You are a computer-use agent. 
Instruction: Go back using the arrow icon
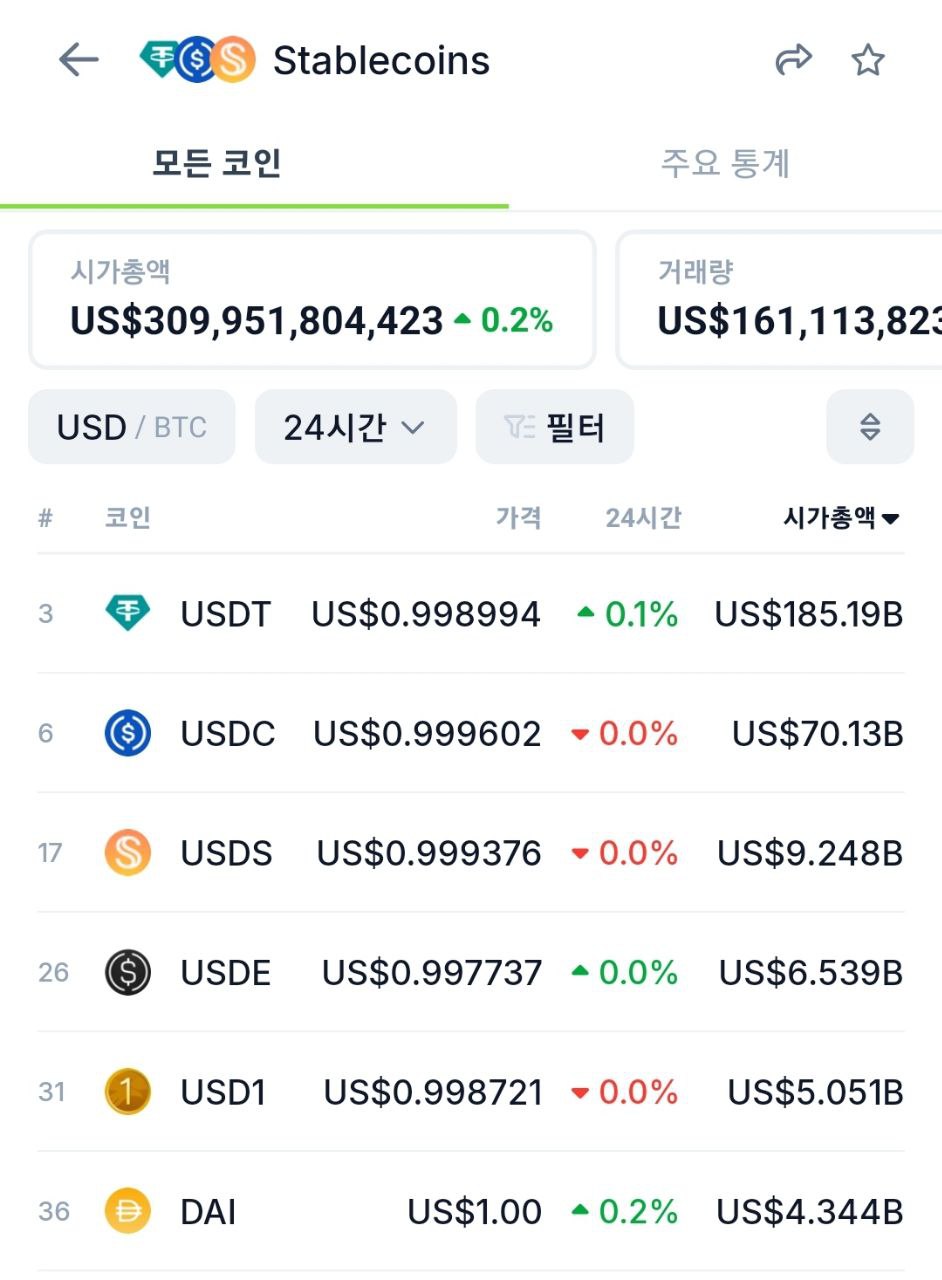(78, 61)
